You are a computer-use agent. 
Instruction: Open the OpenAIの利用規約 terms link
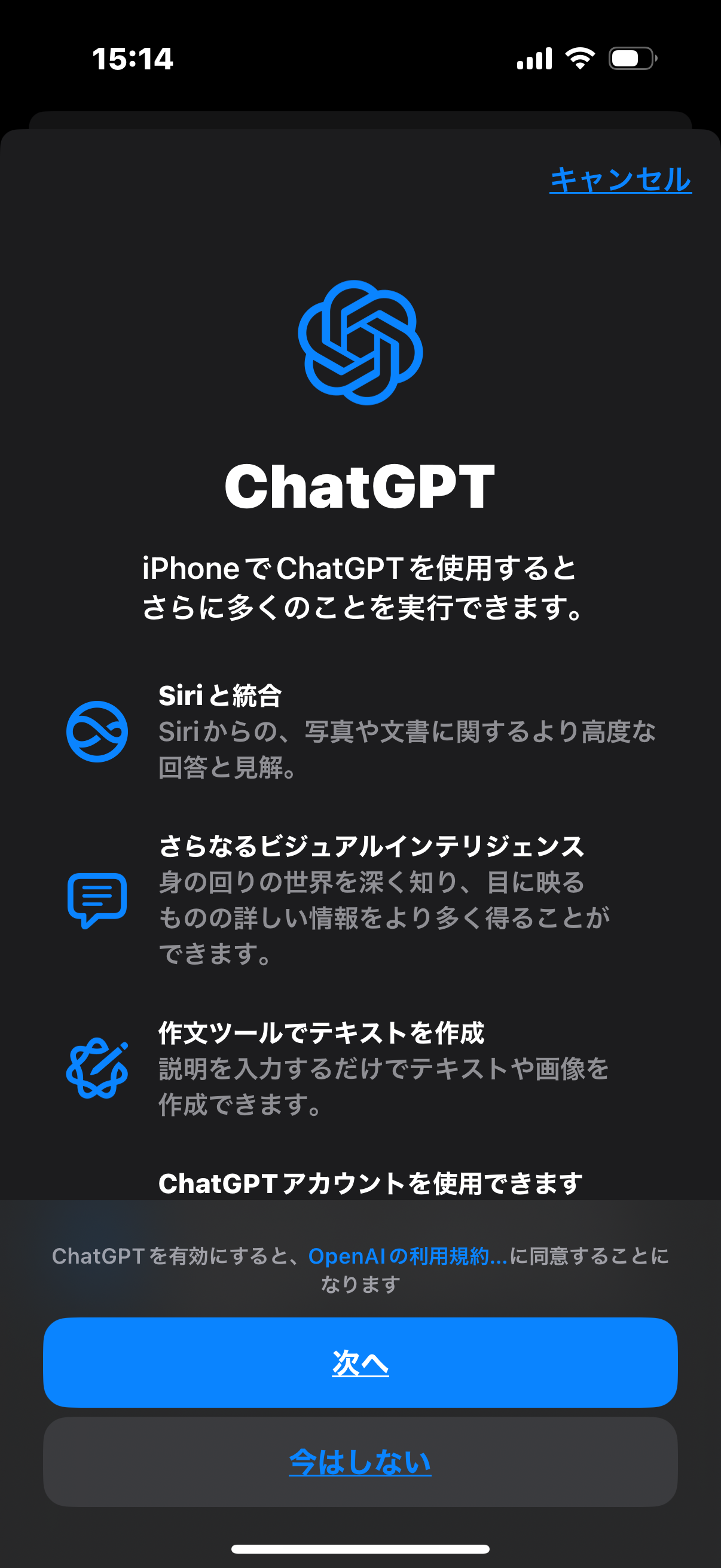click(407, 1256)
